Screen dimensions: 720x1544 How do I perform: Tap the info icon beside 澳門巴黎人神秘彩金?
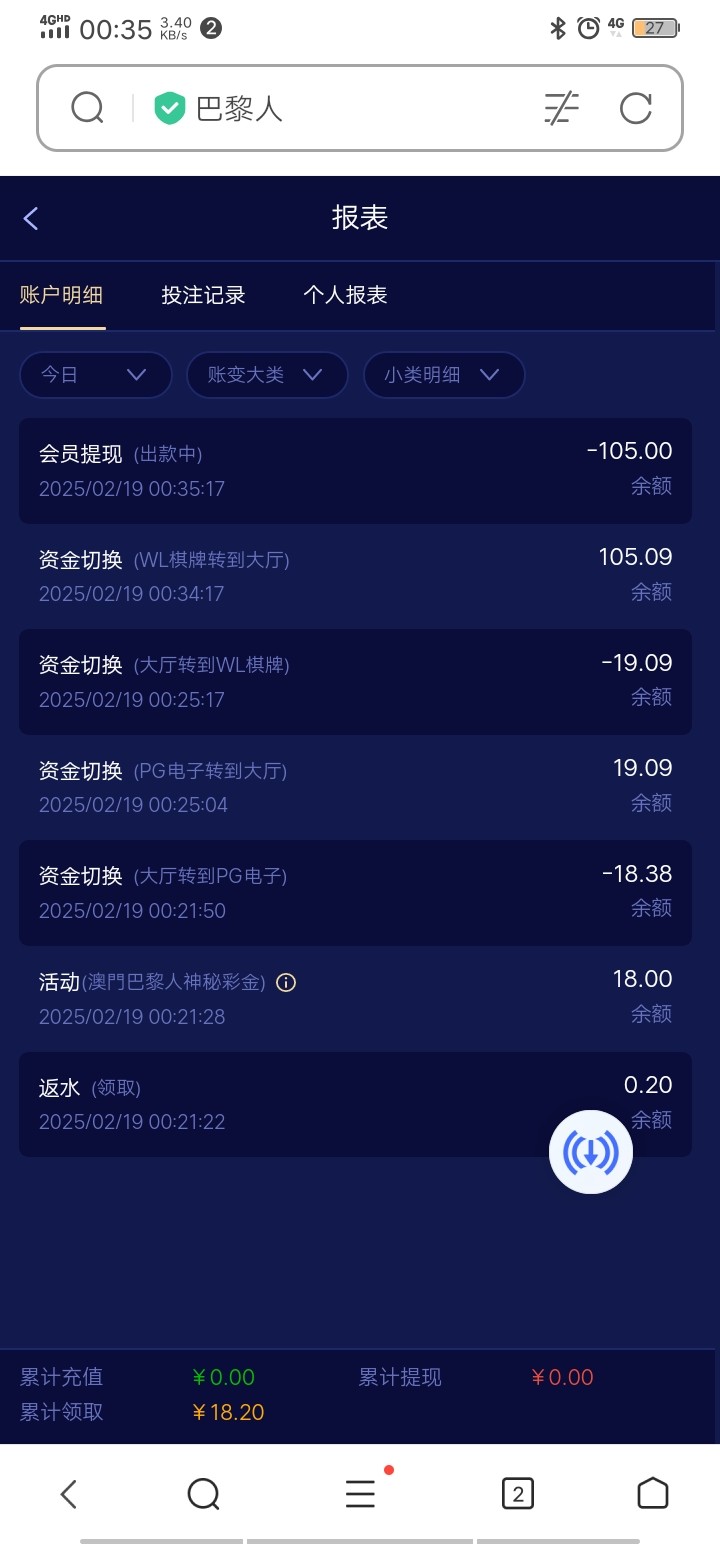[286, 983]
